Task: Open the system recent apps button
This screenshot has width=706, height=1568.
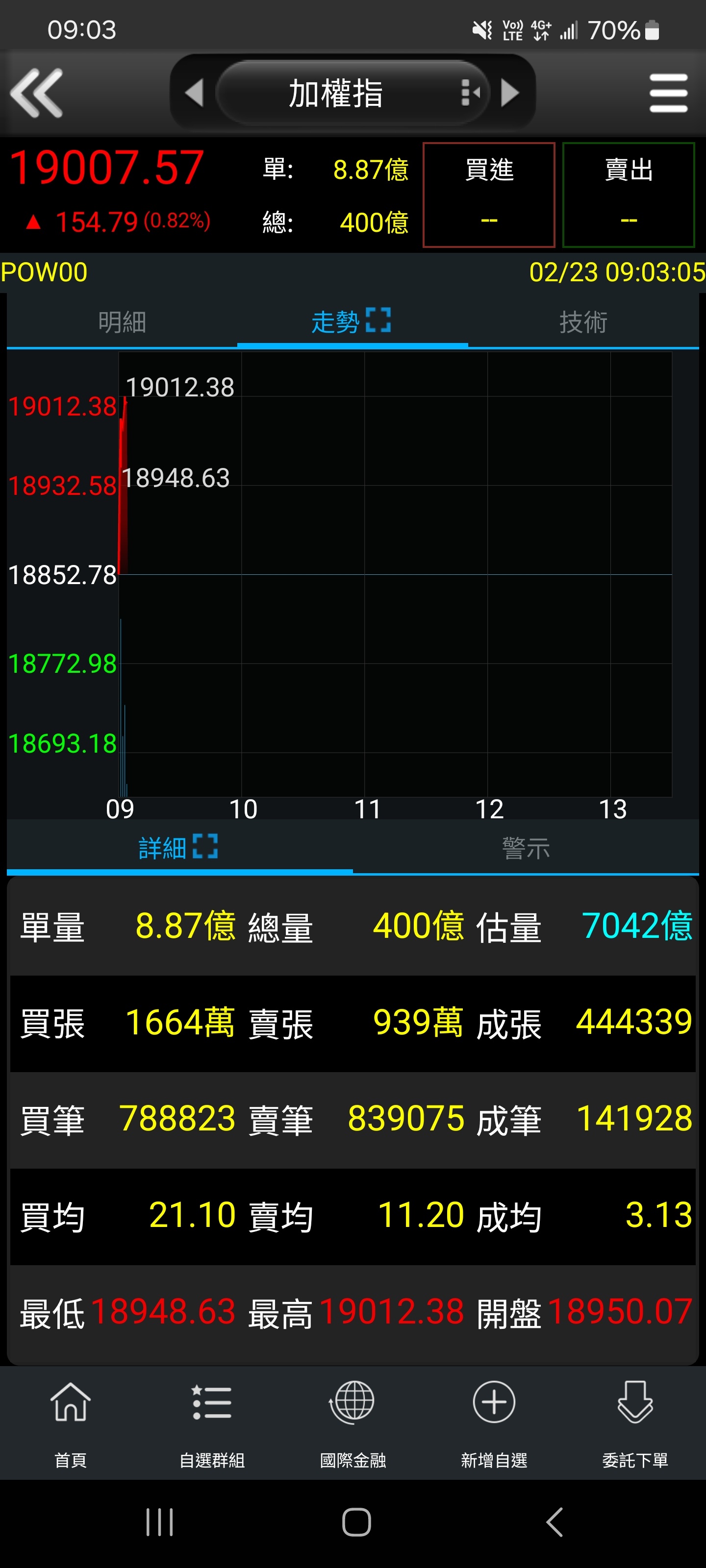Action: [160, 1522]
